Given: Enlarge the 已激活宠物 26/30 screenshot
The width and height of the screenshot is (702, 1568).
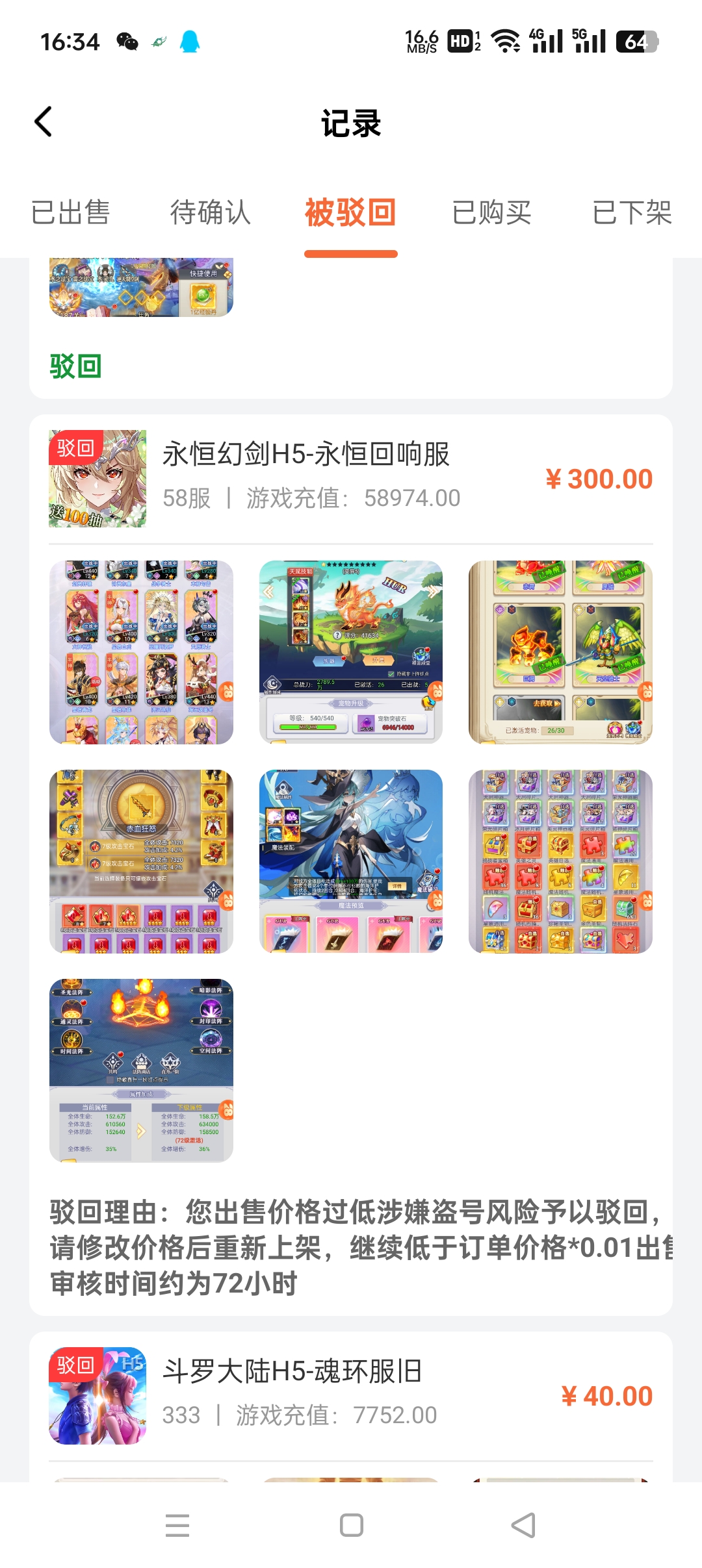Looking at the screenshot, I should 560,652.
